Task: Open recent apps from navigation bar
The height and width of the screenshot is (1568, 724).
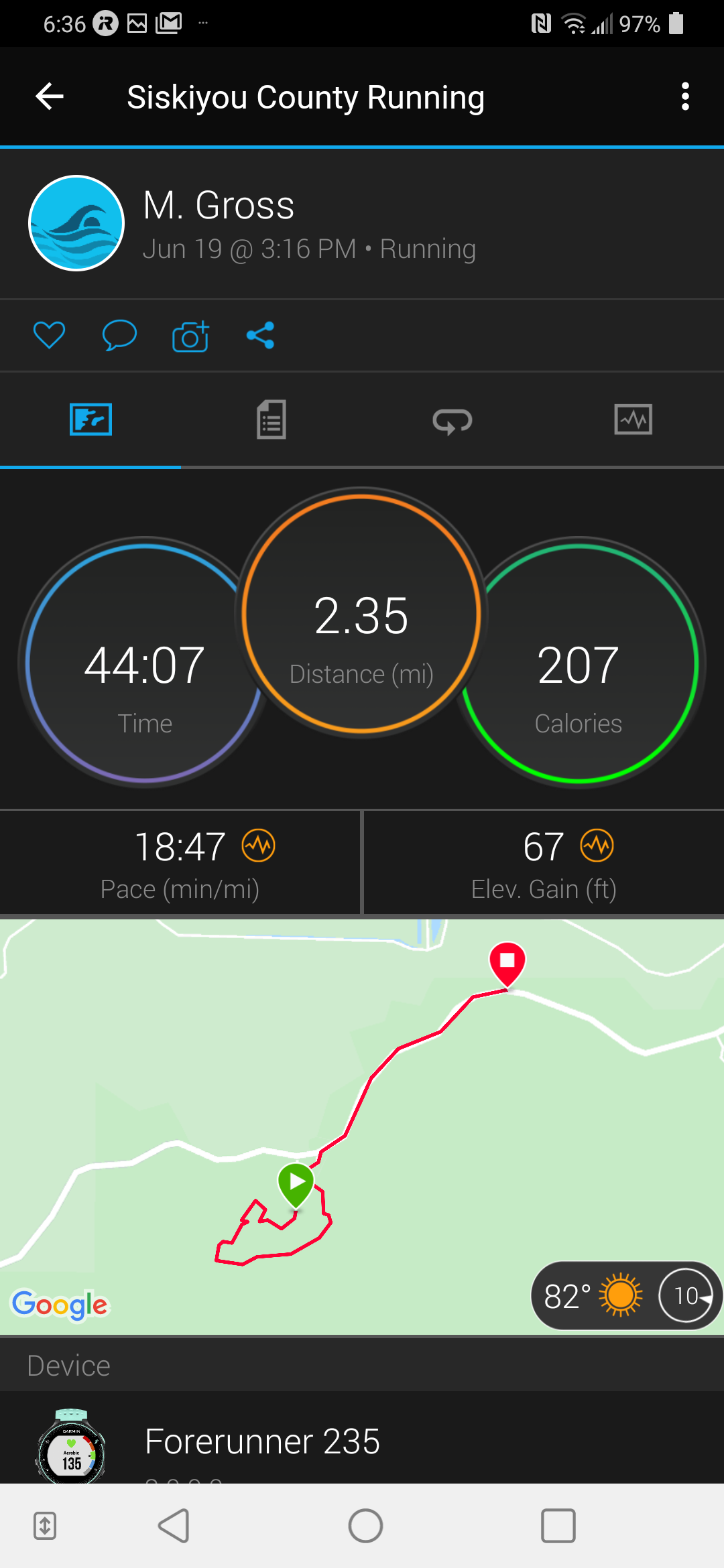Action: point(558,1526)
